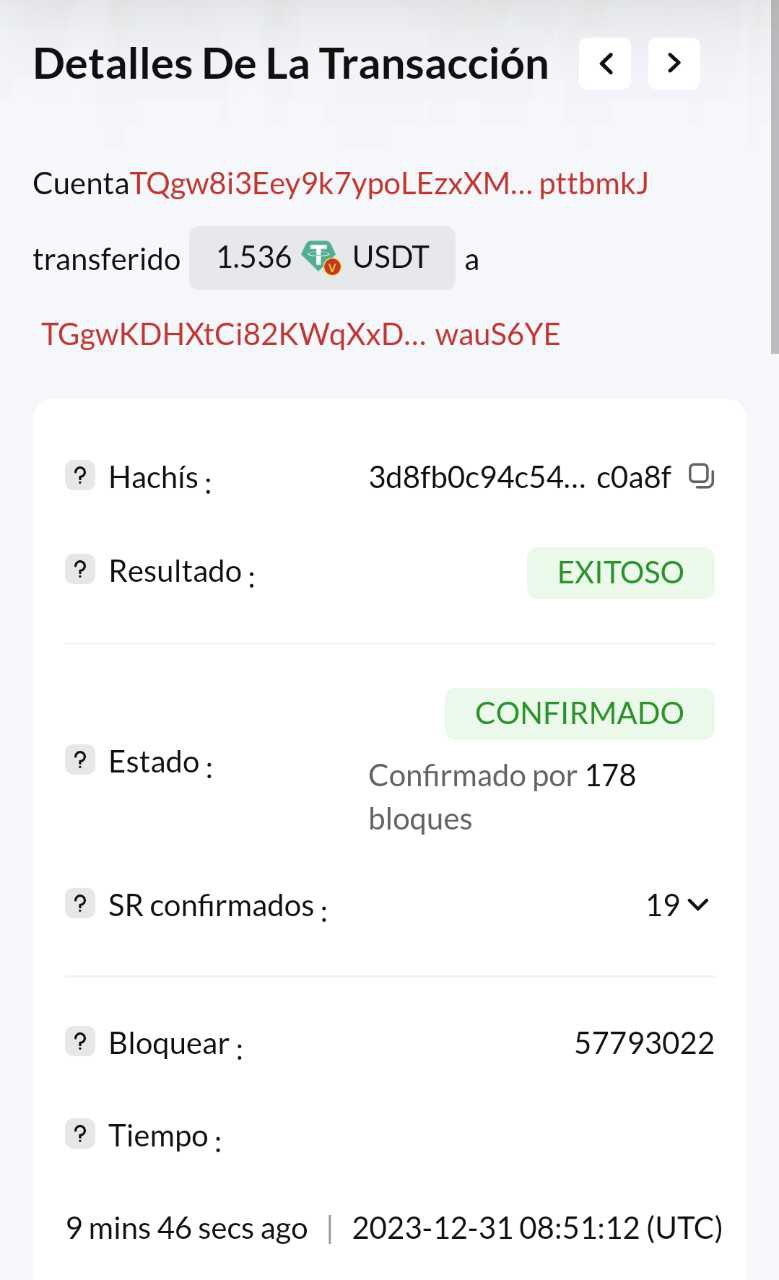
Task: Show help for Resultado
Action: pyautogui.click(x=80, y=570)
